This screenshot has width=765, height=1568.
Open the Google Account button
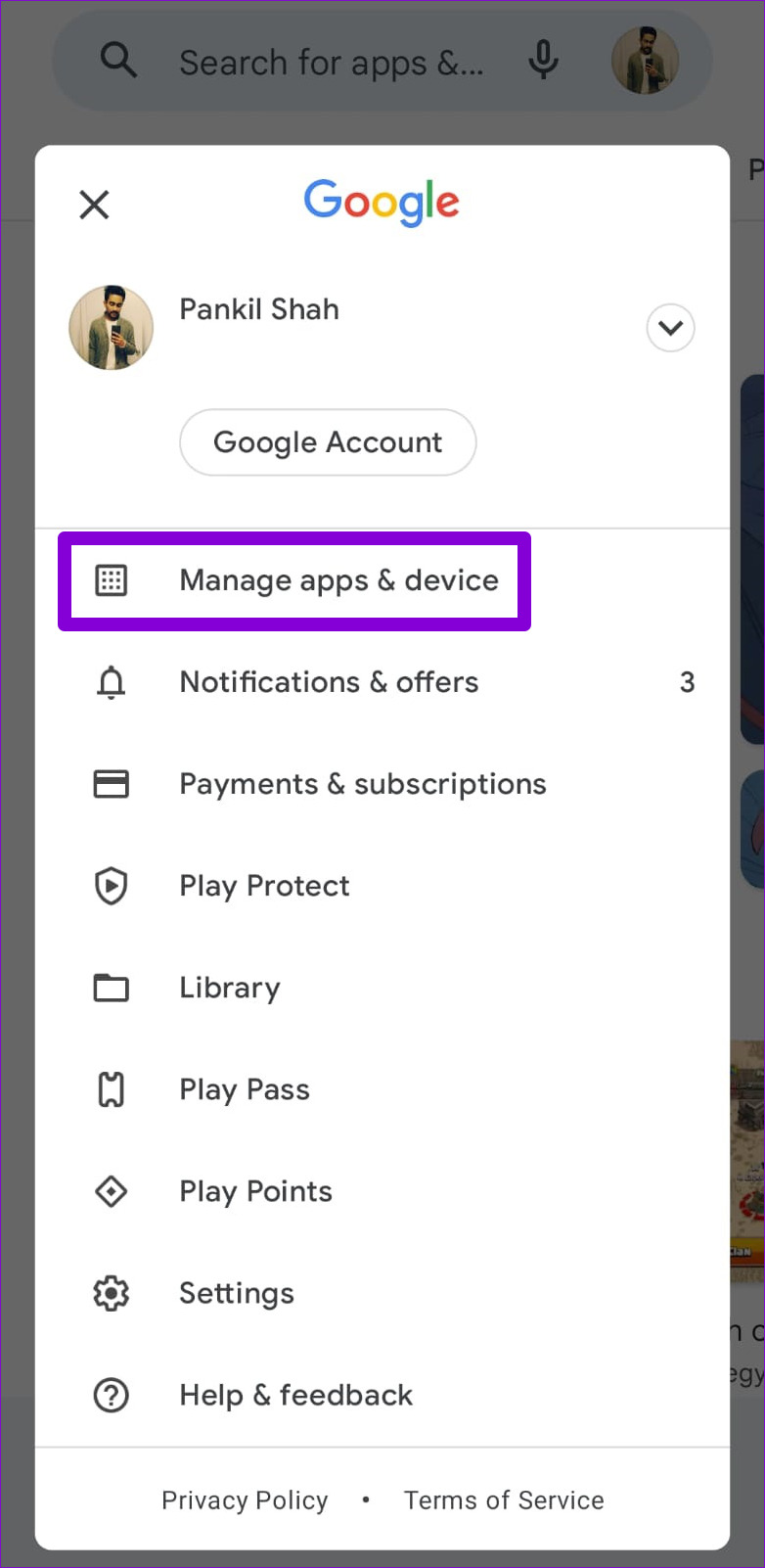pos(328,442)
